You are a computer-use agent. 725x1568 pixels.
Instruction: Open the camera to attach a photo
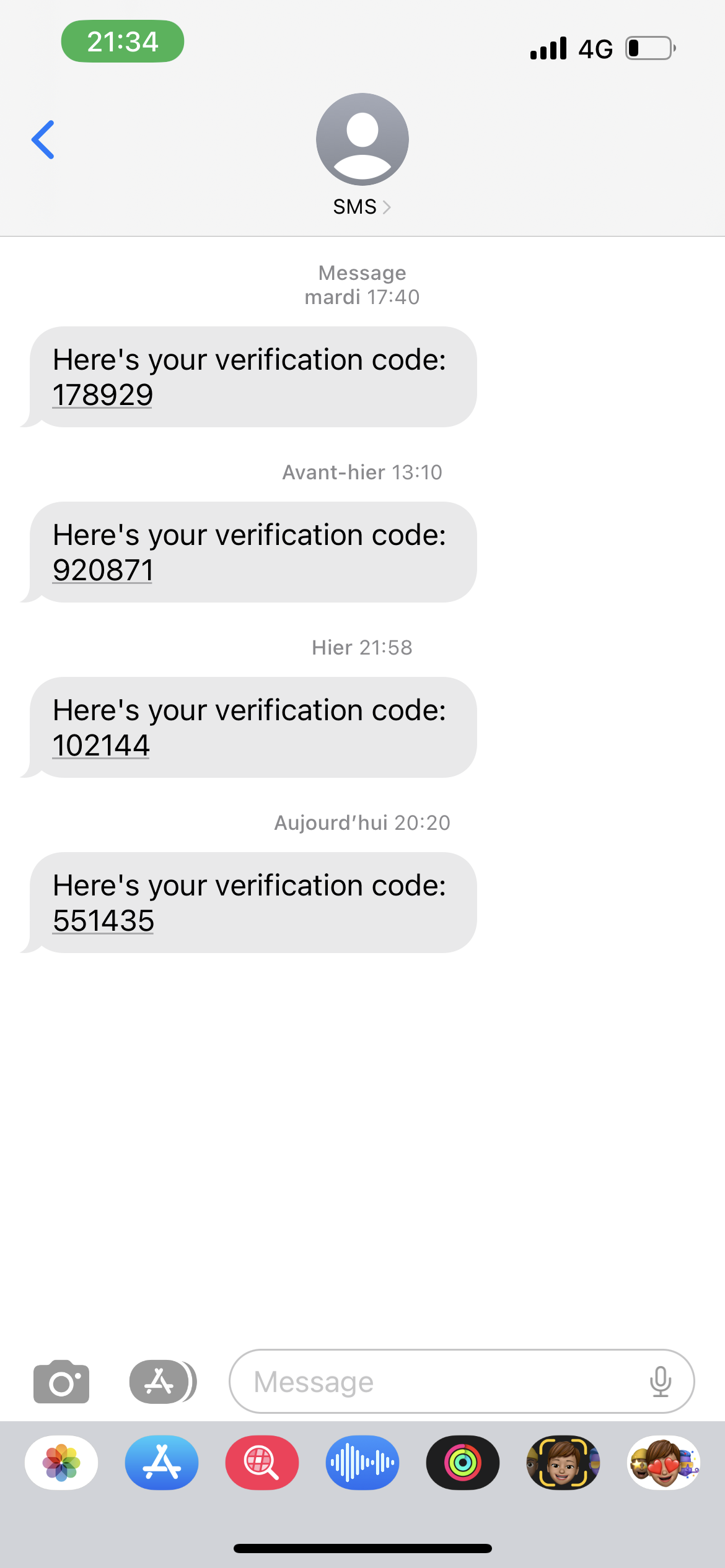pyautogui.click(x=61, y=1382)
